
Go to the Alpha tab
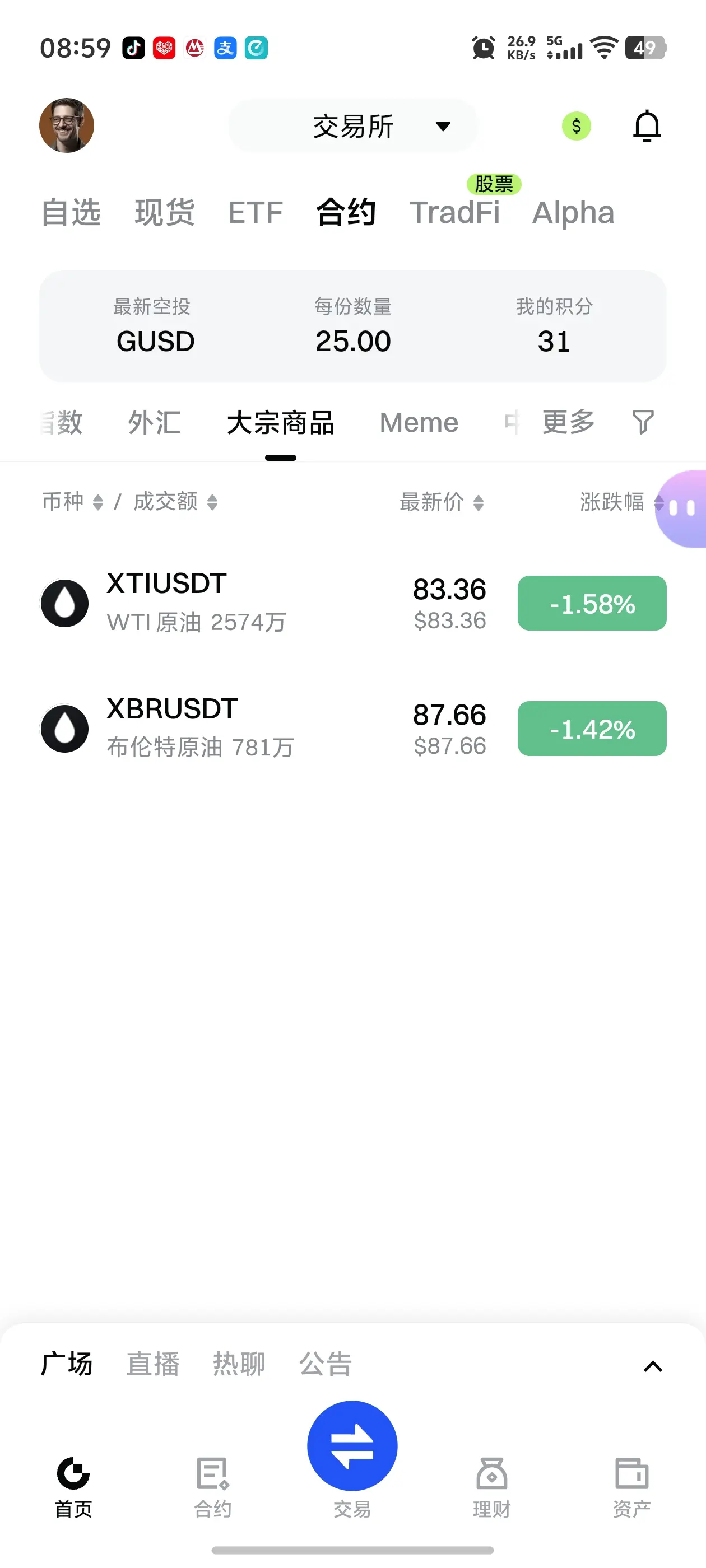pos(573,212)
